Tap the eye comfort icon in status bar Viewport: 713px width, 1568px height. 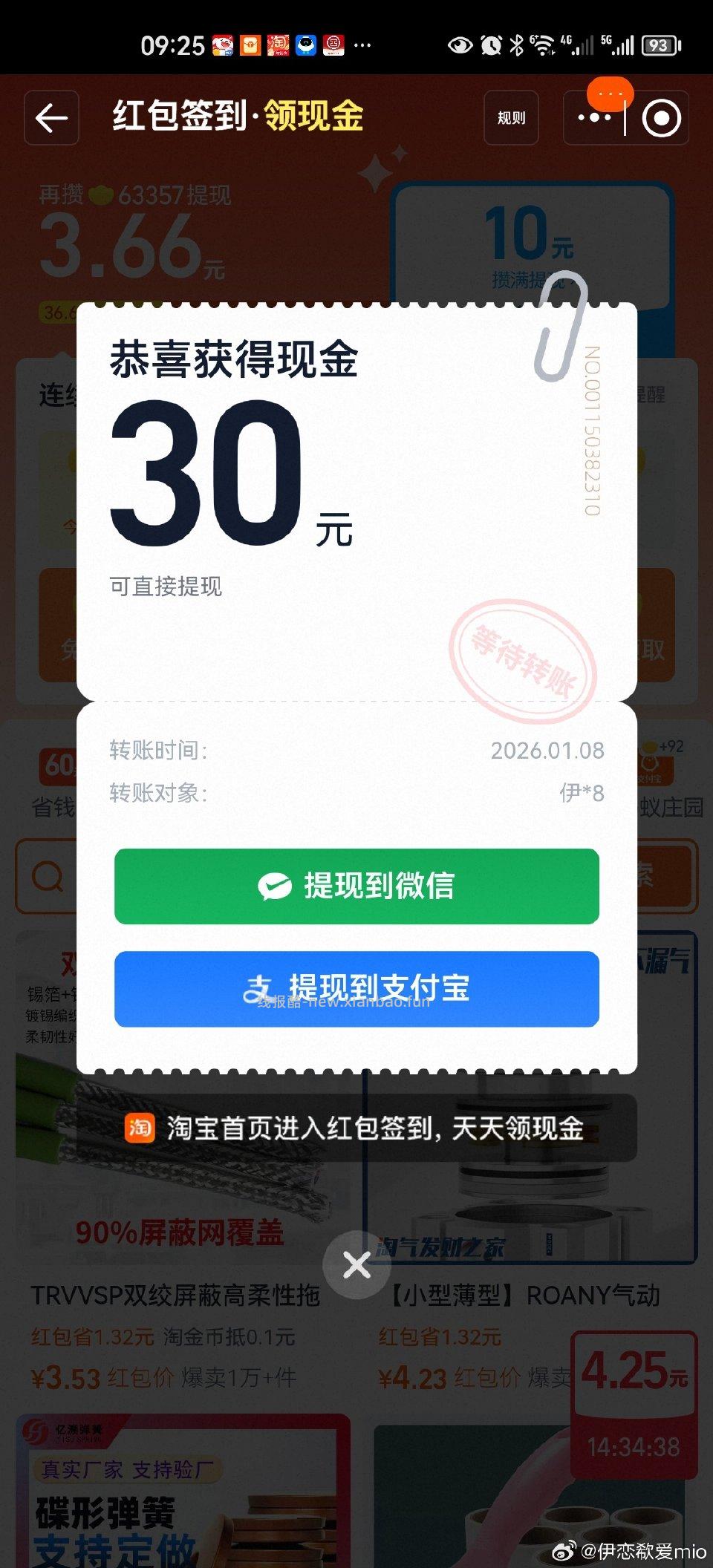[460, 46]
